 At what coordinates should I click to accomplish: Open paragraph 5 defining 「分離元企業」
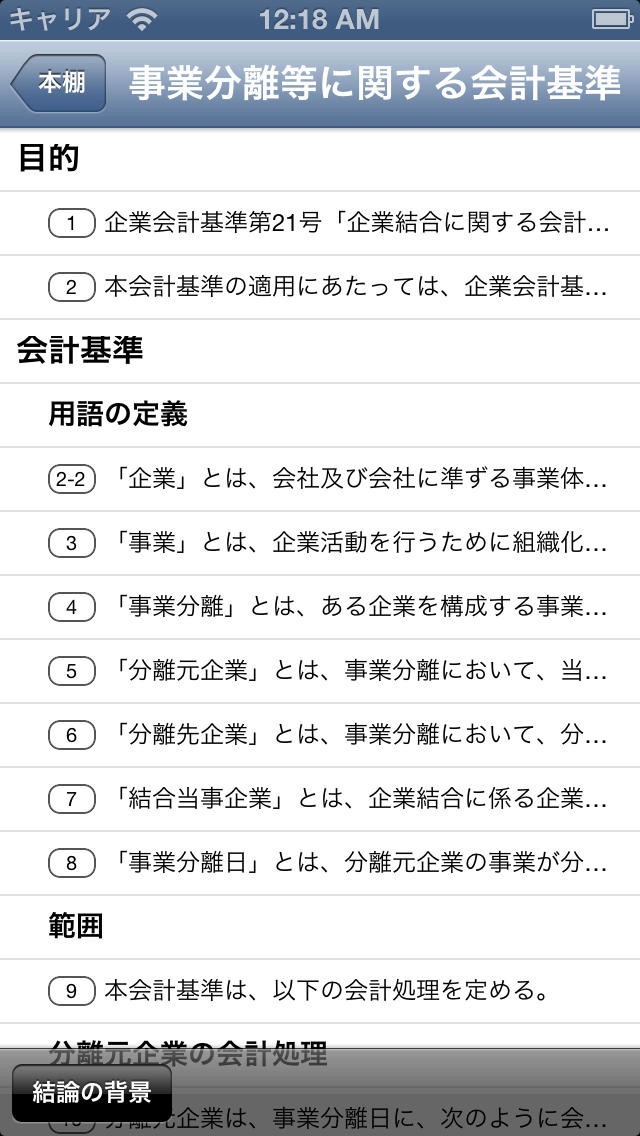tap(330, 672)
